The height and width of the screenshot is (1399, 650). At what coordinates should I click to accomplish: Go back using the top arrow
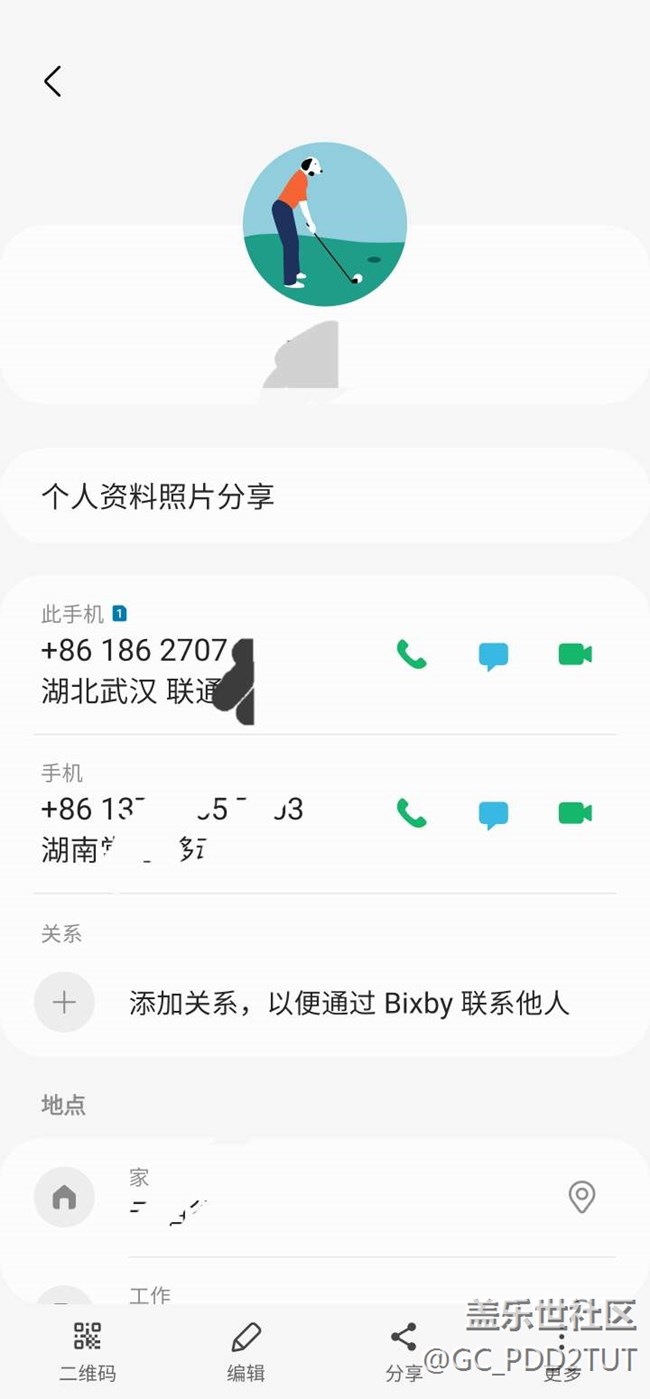point(53,81)
